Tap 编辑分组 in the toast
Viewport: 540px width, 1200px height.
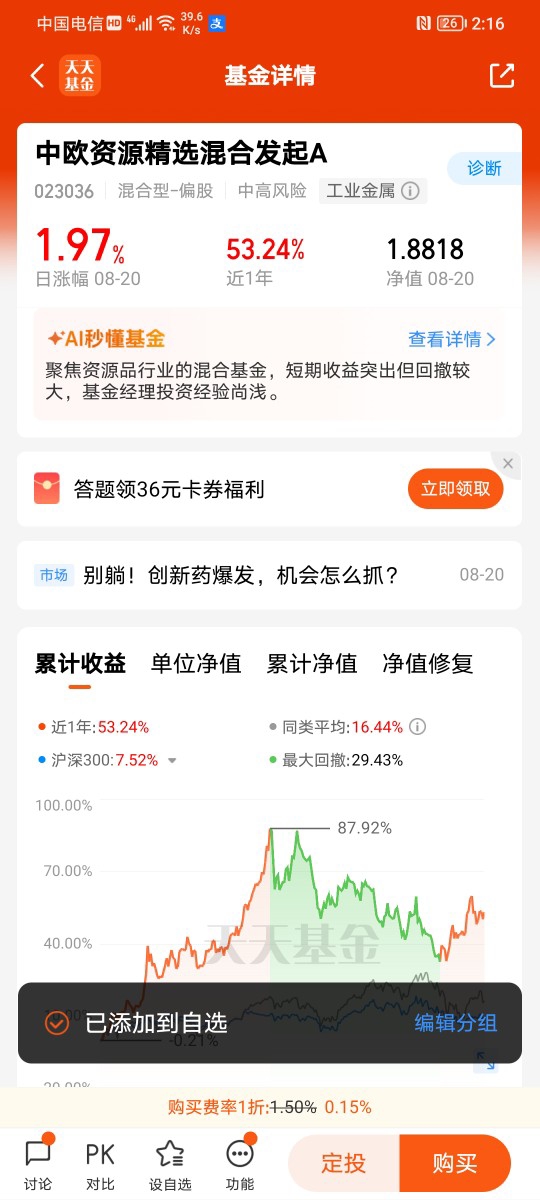pyautogui.click(x=456, y=1022)
